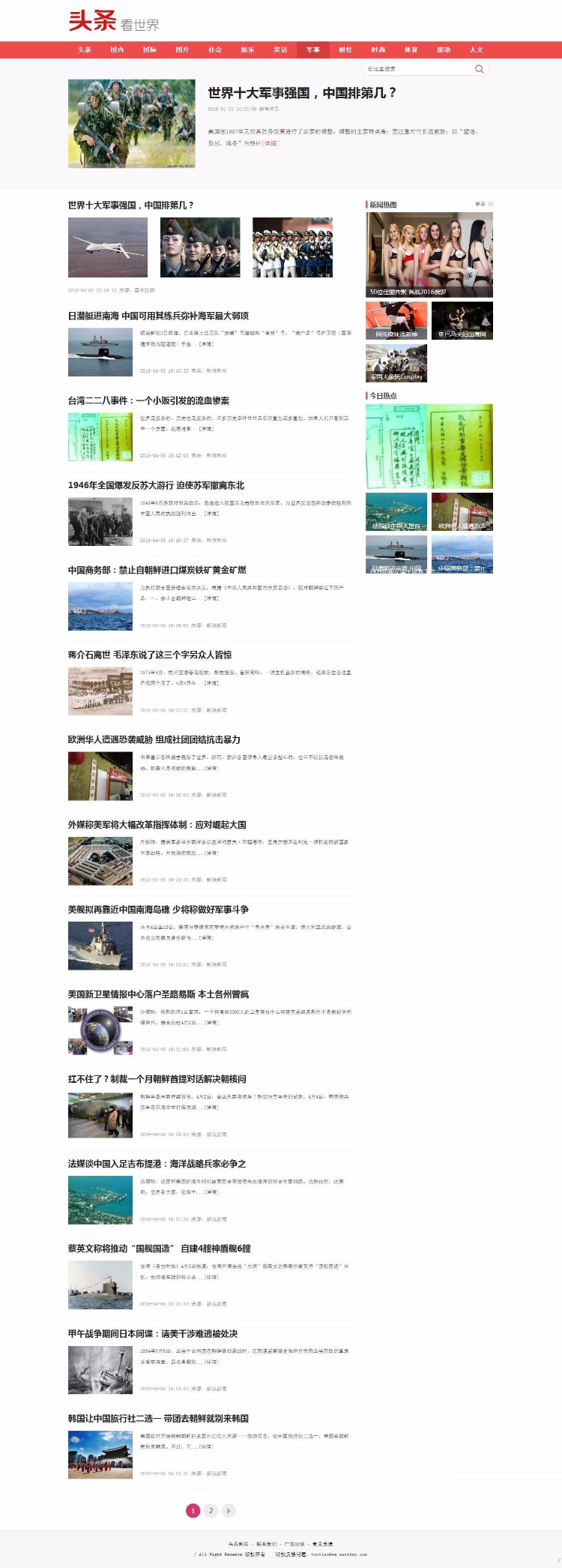Open the 泰国人象玩Cosplay photo tile
This screenshot has width=562, height=1568.
click(x=396, y=363)
